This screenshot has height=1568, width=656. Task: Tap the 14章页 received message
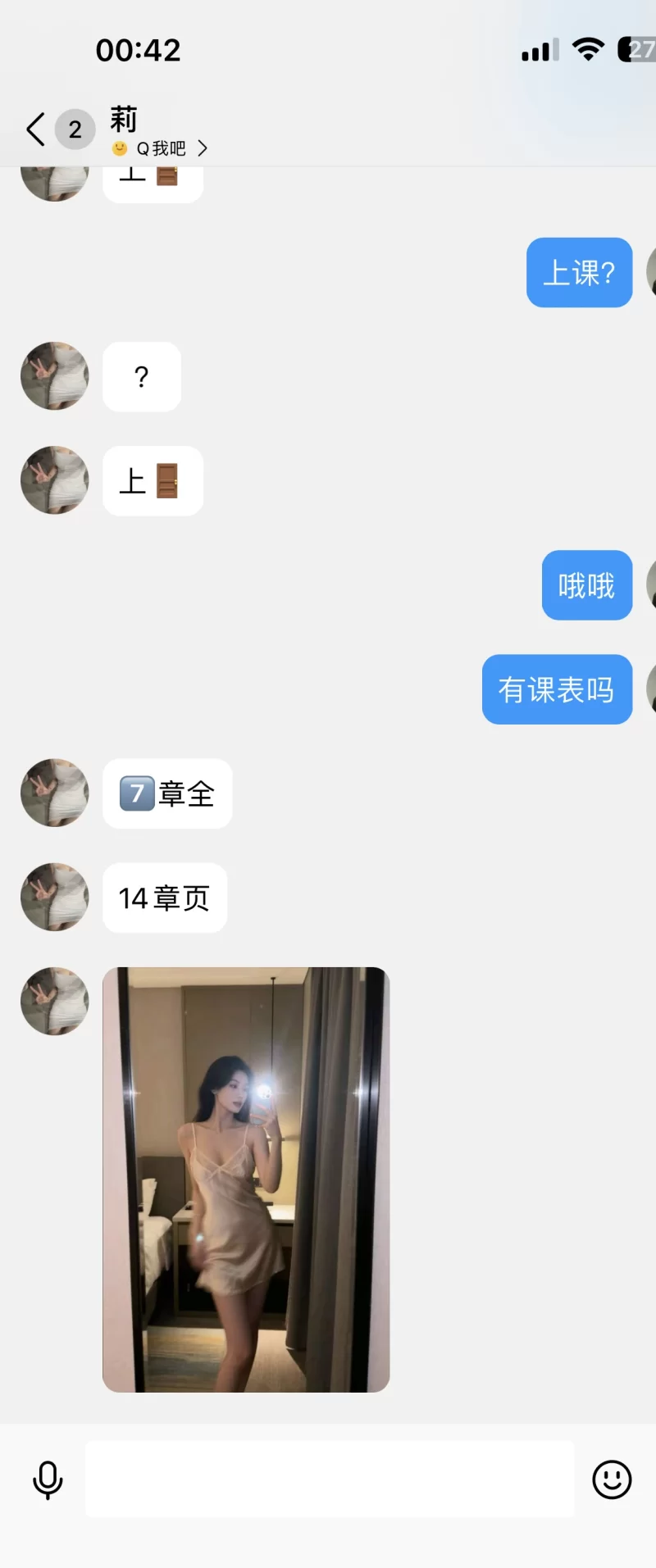coord(164,898)
